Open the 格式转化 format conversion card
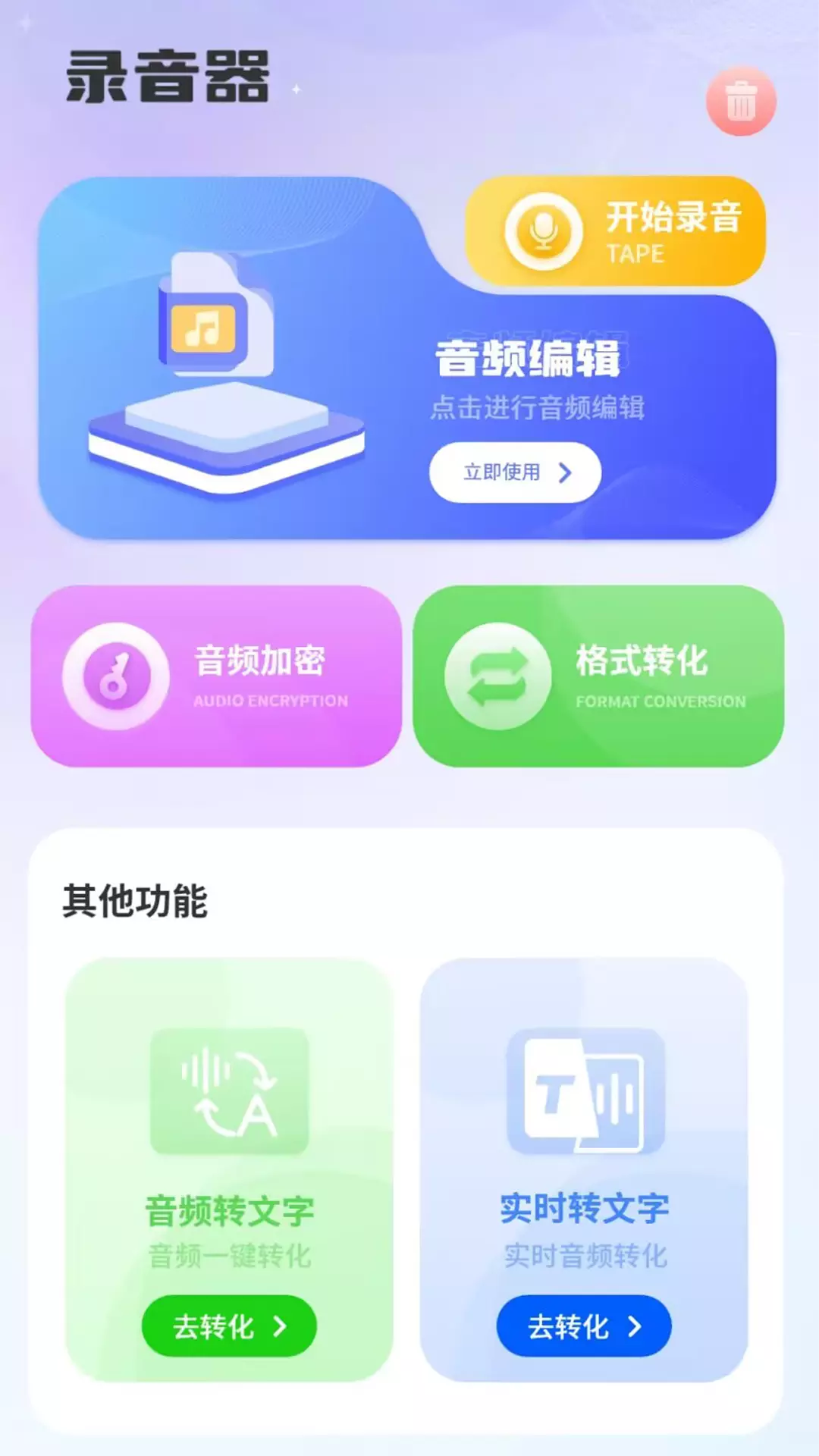Image resolution: width=819 pixels, height=1456 pixels. point(598,676)
